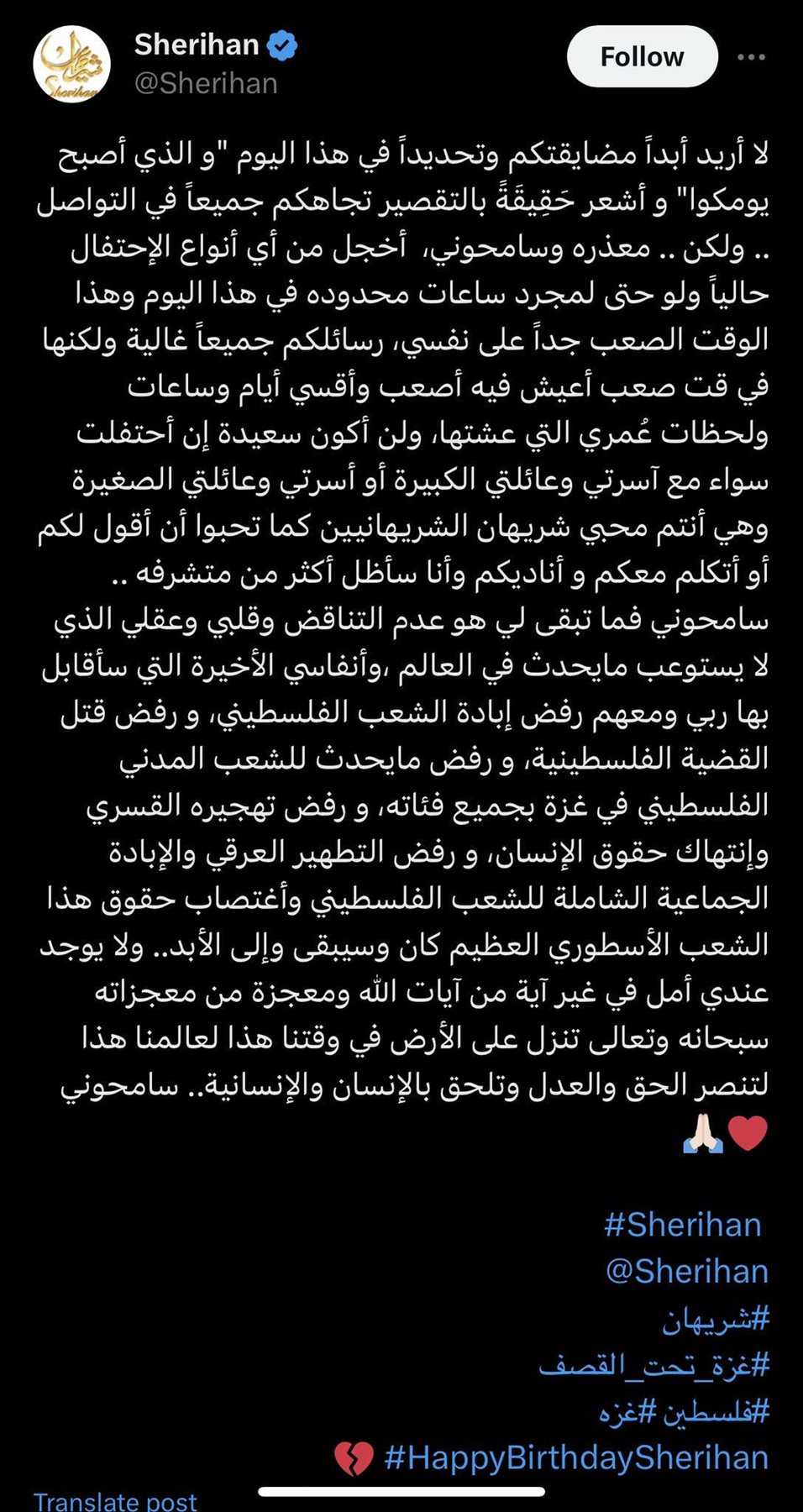Open the #فلسطين hashtag
The height and width of the screenshot is (1512, 803).
coord(716,1412)
